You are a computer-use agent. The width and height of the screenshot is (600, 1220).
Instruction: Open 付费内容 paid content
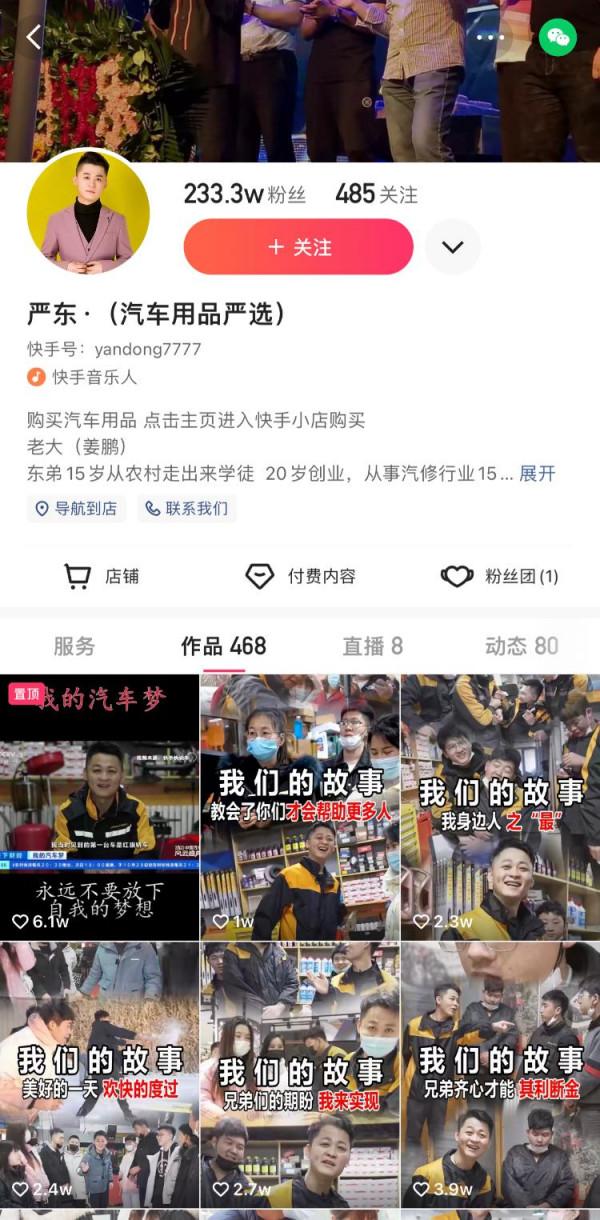(x=301, y=576)
